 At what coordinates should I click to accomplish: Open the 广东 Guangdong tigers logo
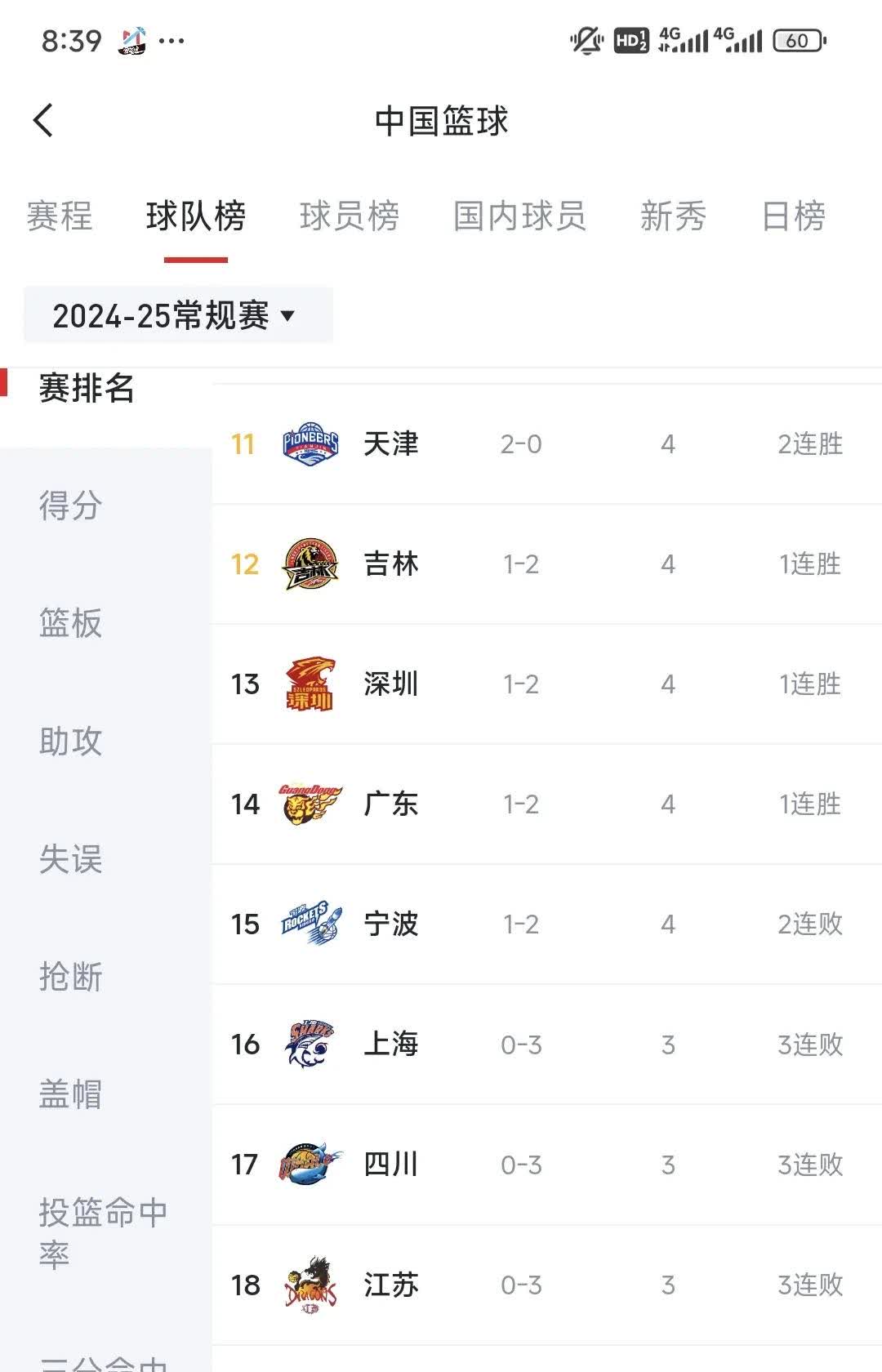click(311, 804)
